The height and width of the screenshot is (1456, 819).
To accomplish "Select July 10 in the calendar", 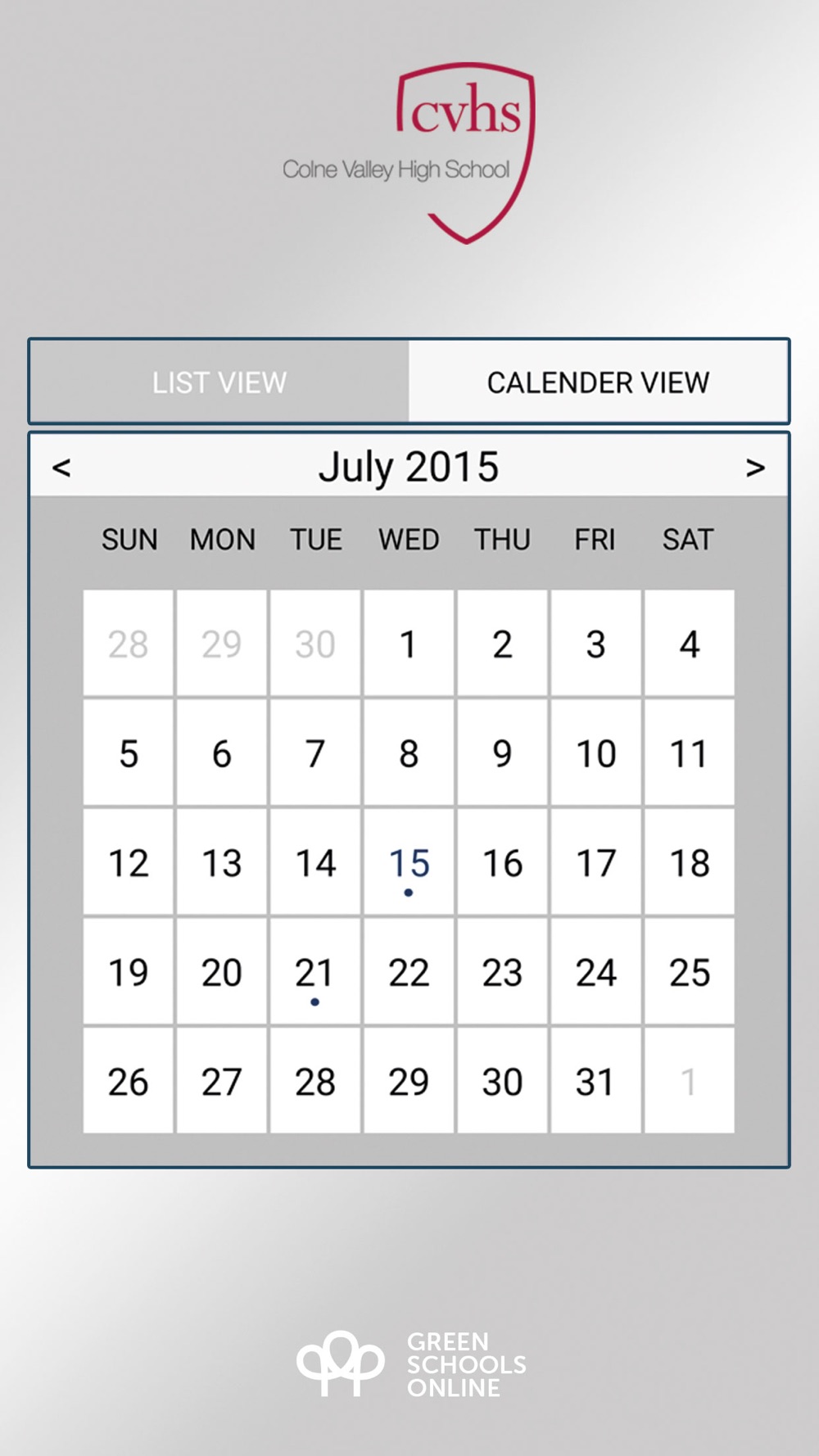I will pyautogui.click(x=595, y=753).
